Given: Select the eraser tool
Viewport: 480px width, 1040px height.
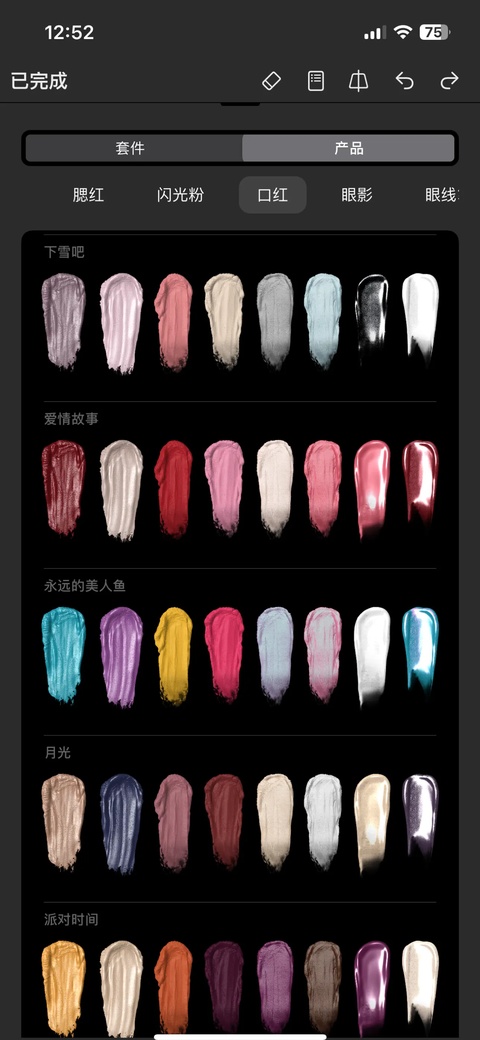Looking at the screenshot, I should coord(272,81).
